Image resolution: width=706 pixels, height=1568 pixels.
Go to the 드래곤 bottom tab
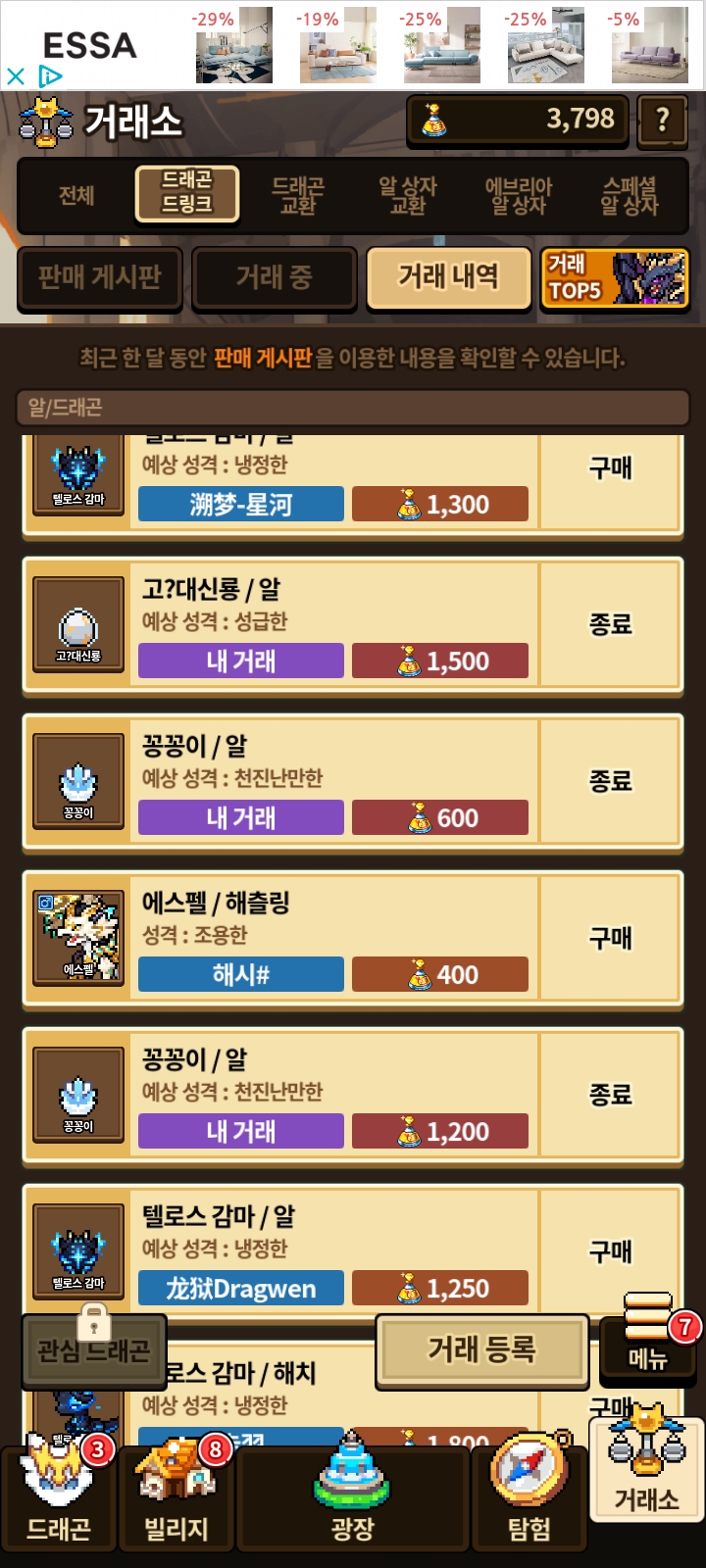(x=58, y=1499)
